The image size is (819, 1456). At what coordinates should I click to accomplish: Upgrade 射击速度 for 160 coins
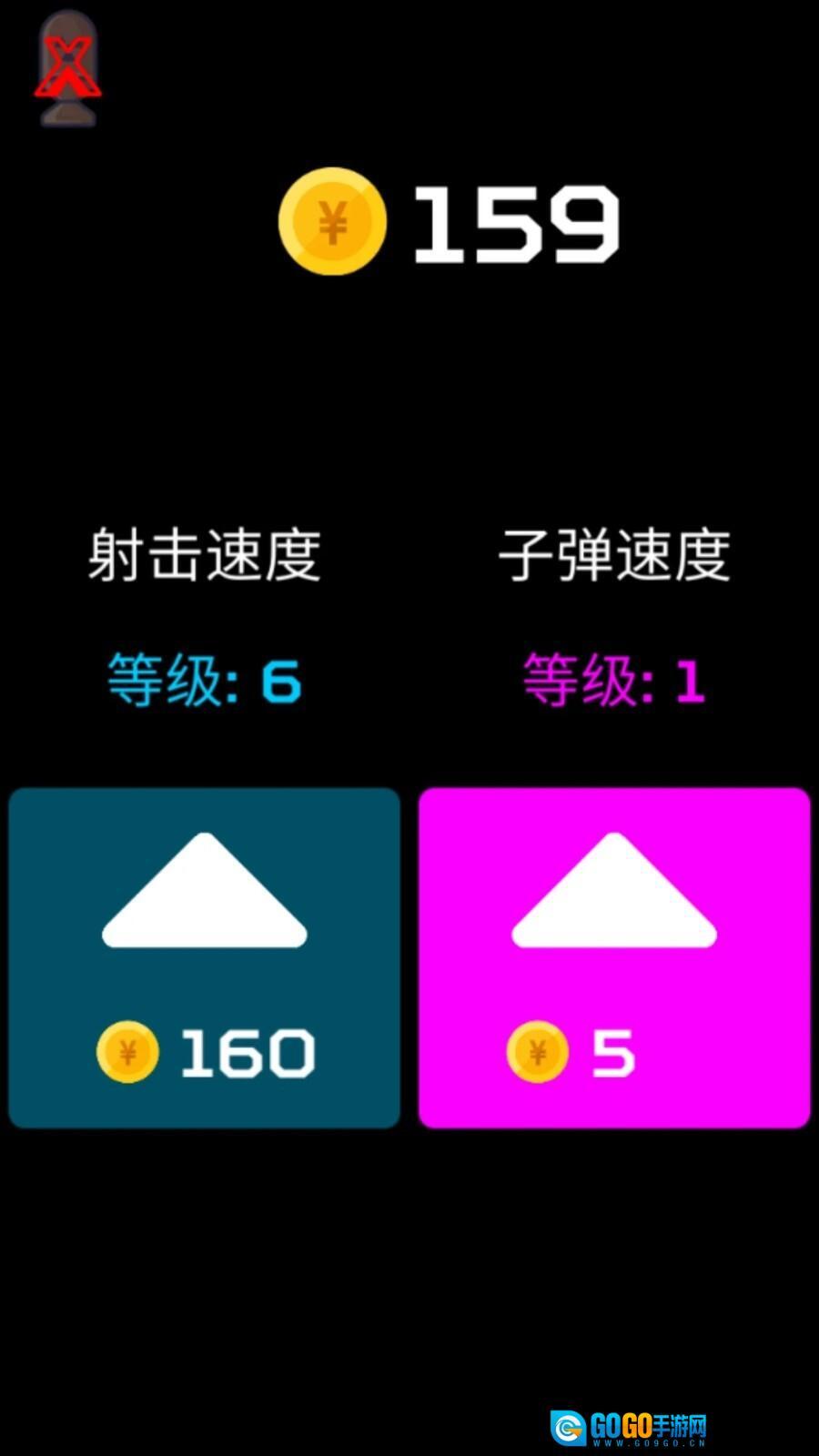point(204,957)
